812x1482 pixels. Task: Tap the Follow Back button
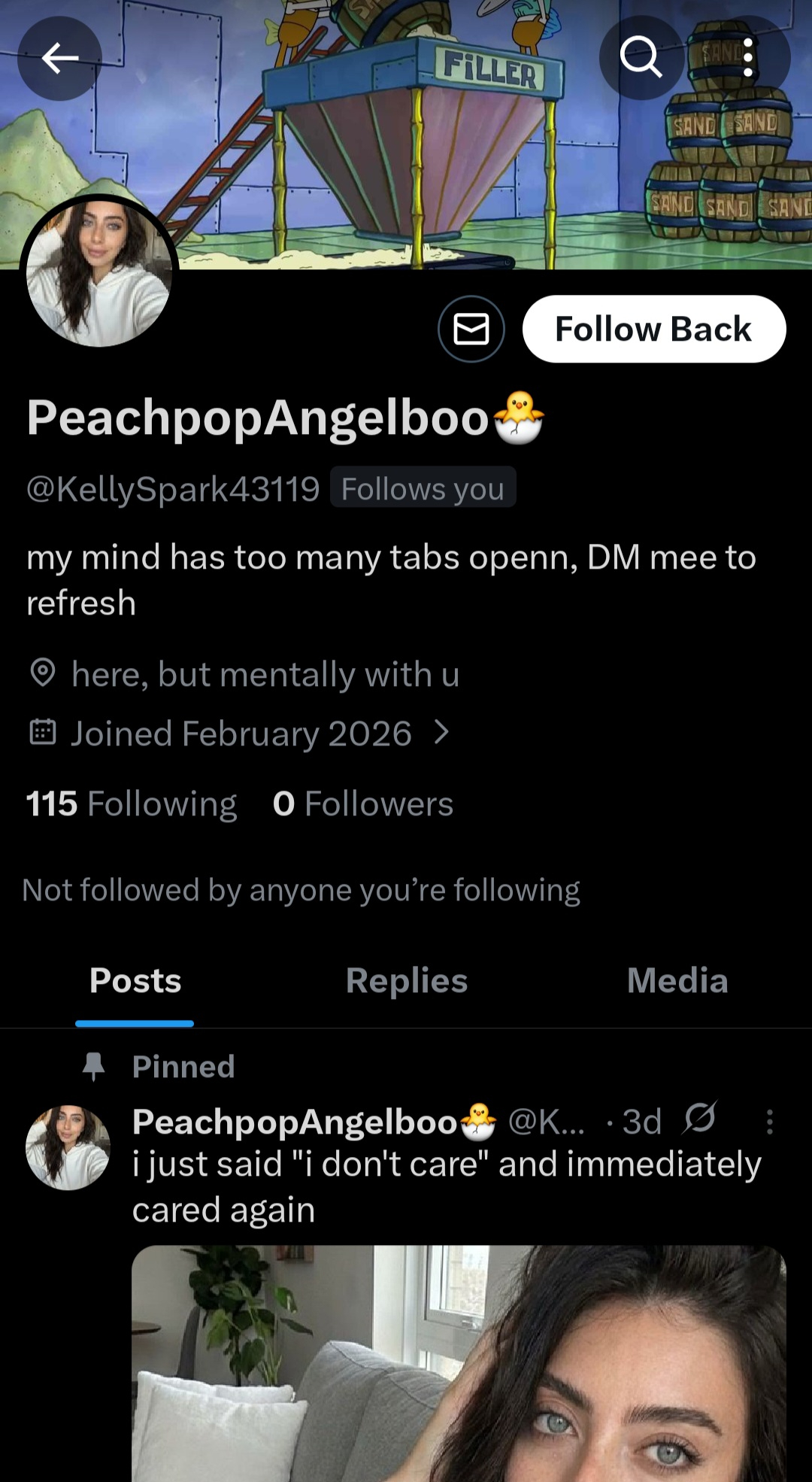point(653,329)
